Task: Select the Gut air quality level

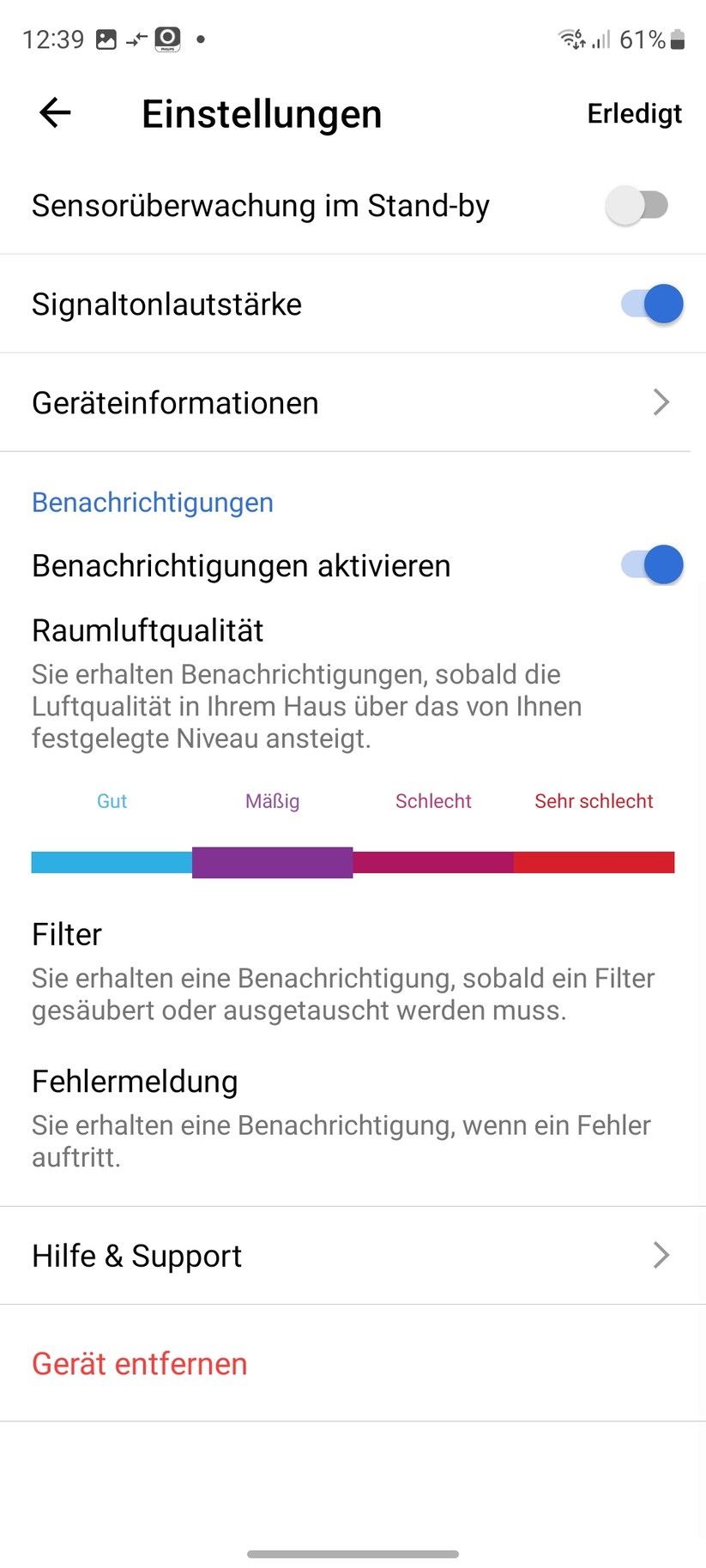Action: 112,862
